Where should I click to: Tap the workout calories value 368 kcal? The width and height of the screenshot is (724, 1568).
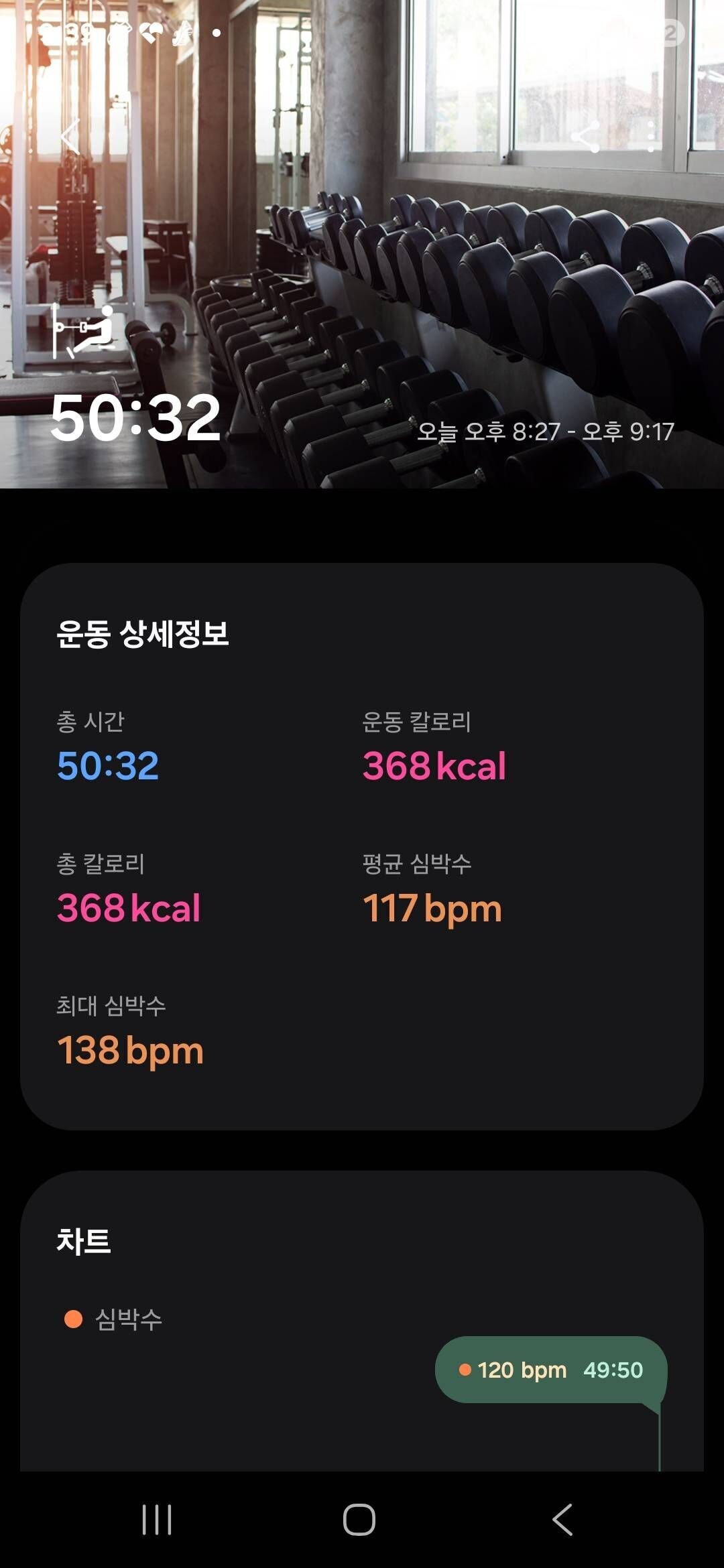(434, 765)
